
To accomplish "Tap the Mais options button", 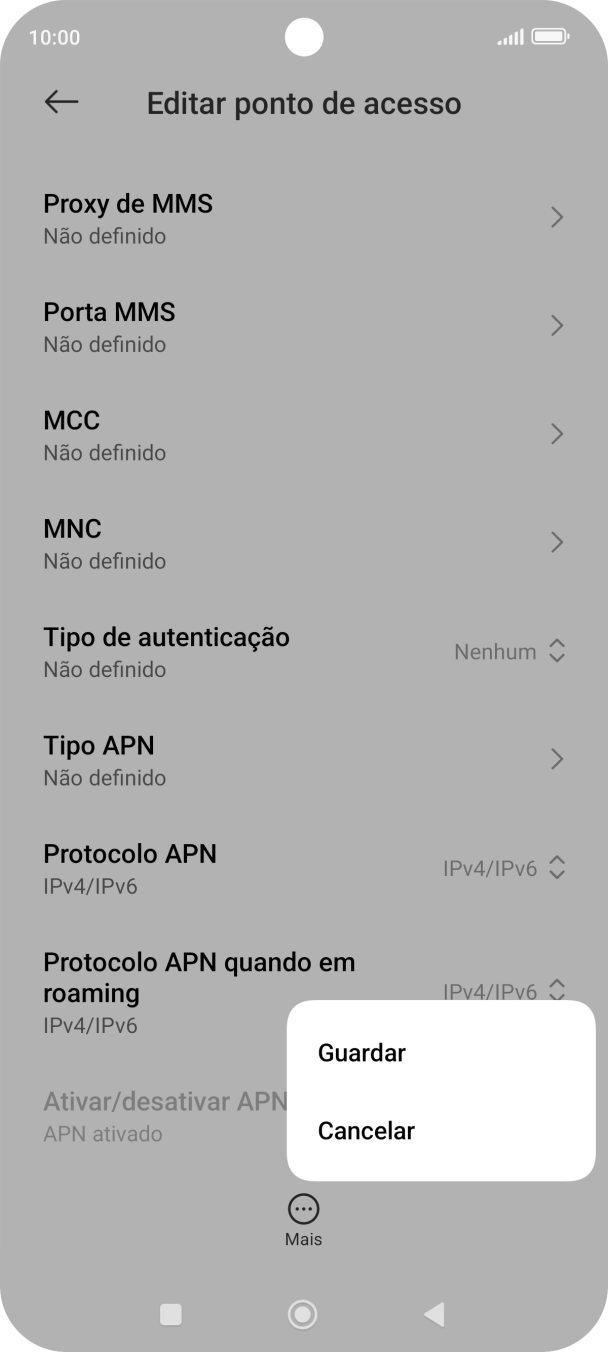I will [x=303, y=1219].
